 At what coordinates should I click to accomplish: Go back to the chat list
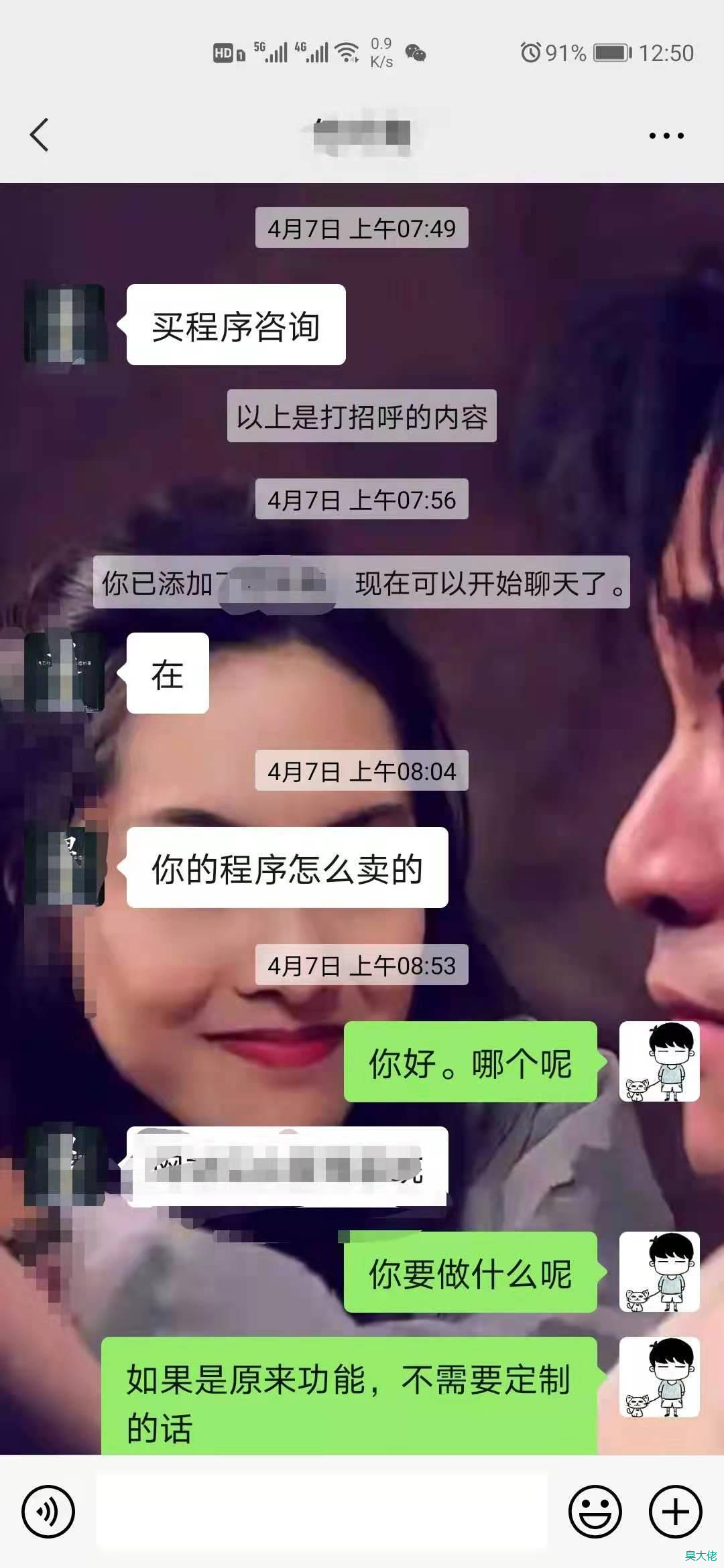[40, 135]
